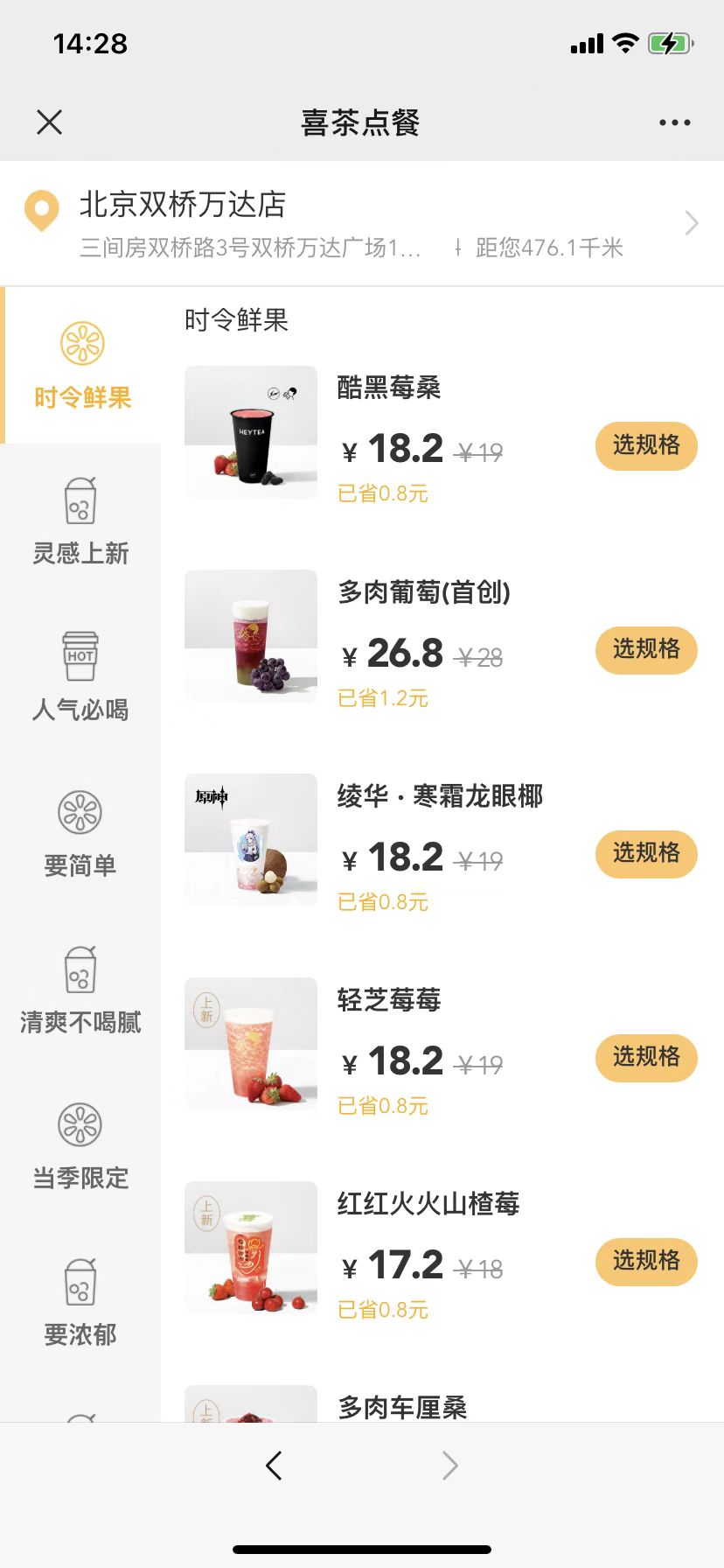724x1568 pixels.
Task: Go to 要浓郁 category
Action: (80, 1303)
